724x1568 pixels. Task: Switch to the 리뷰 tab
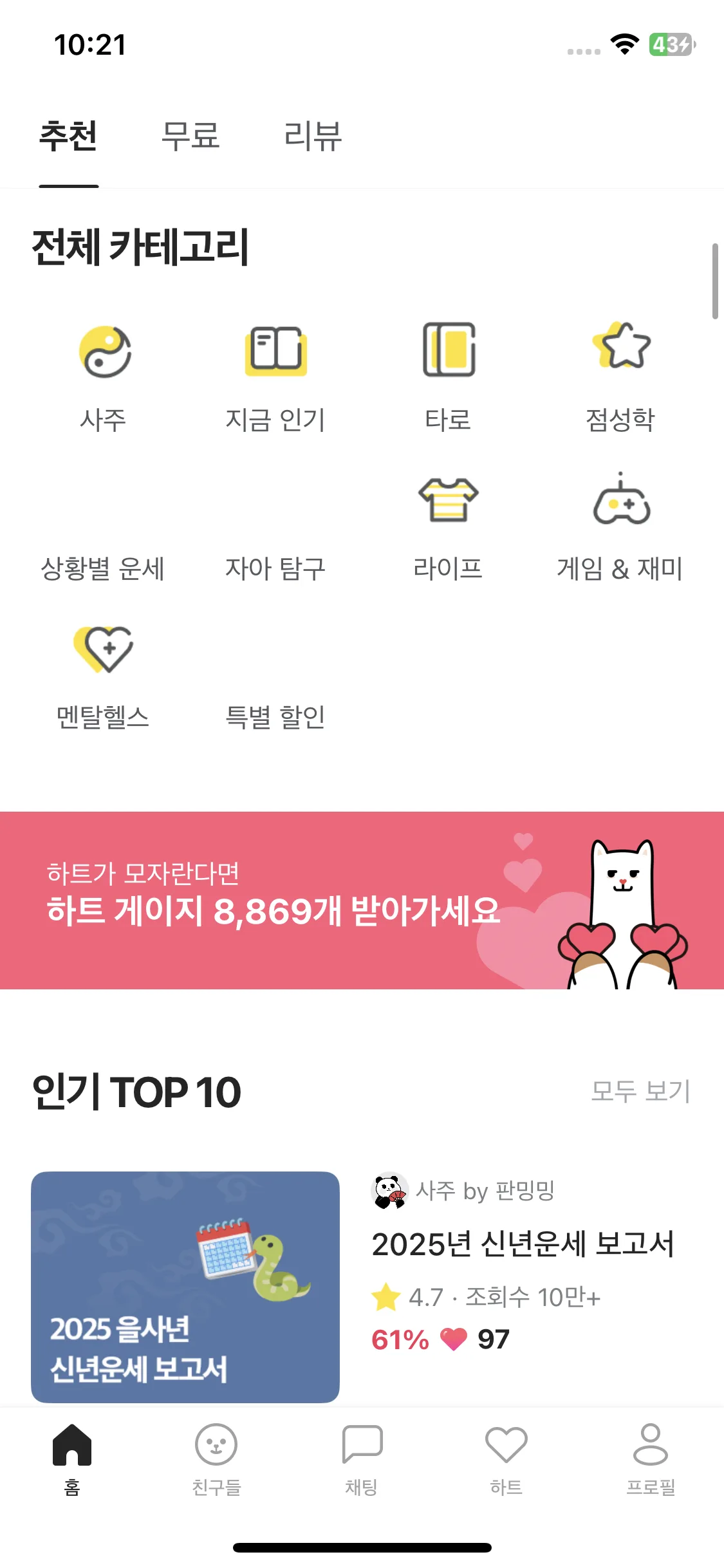point(313,136)
